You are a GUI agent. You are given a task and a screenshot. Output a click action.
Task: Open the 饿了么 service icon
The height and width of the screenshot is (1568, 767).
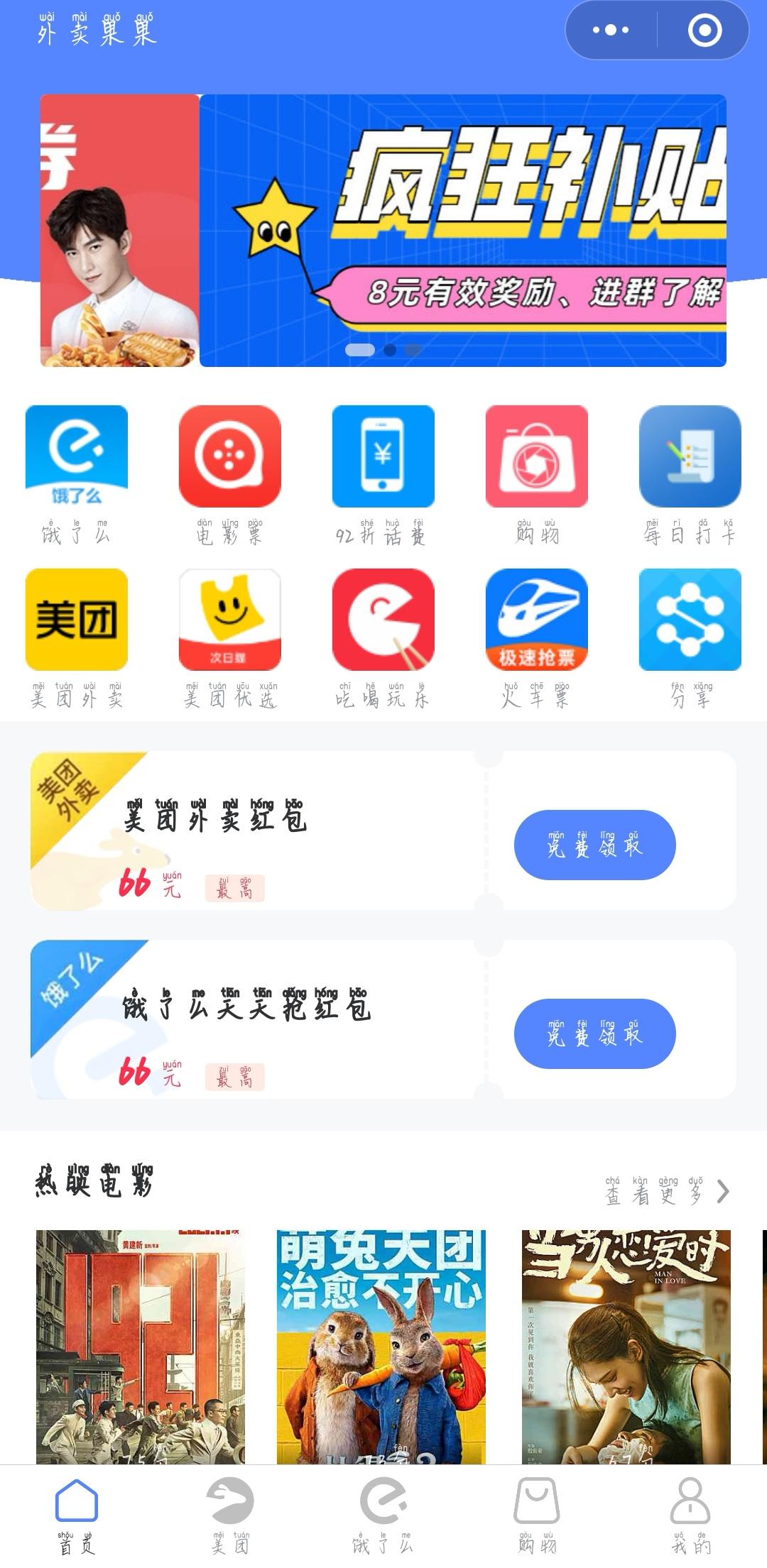tap(75, 458)
